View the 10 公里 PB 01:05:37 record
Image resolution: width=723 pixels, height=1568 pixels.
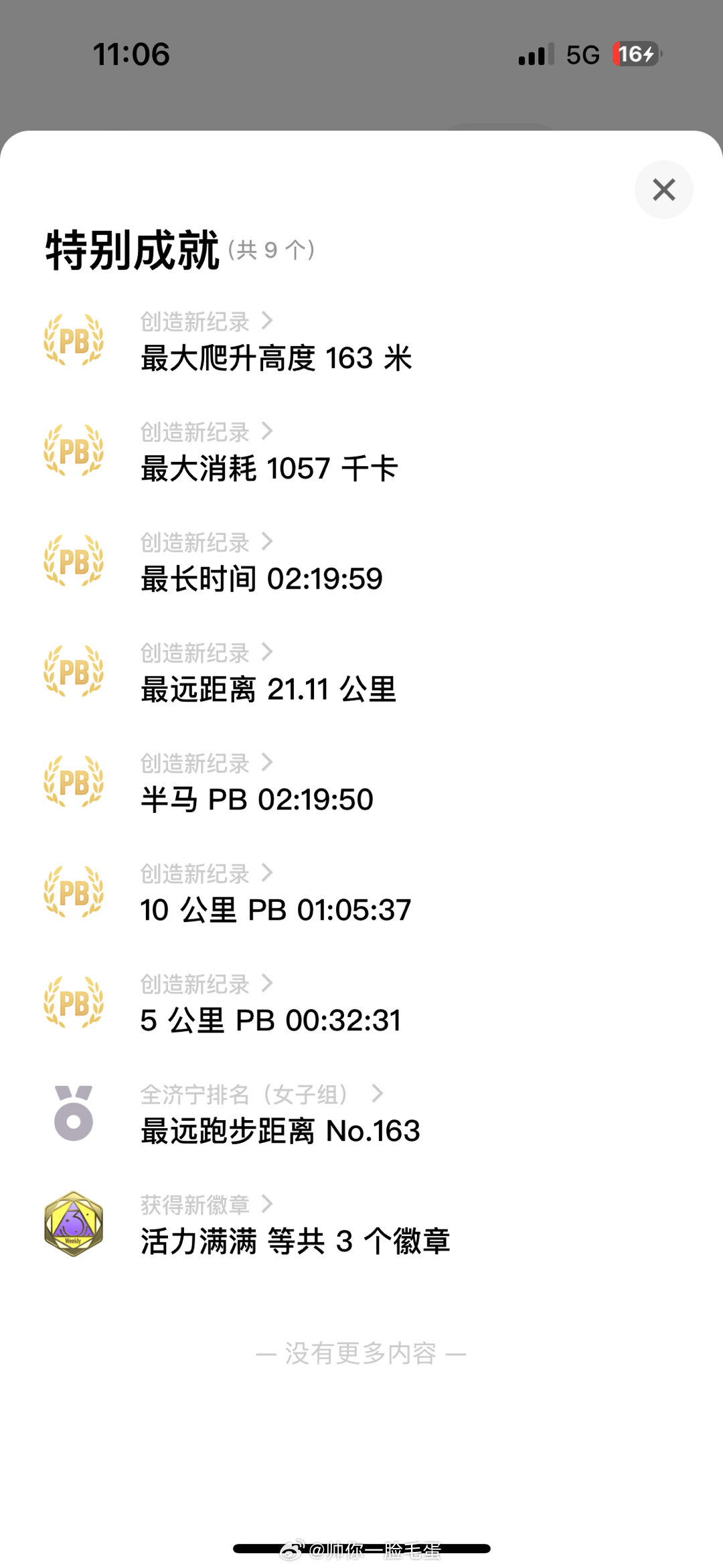(361, 893)
